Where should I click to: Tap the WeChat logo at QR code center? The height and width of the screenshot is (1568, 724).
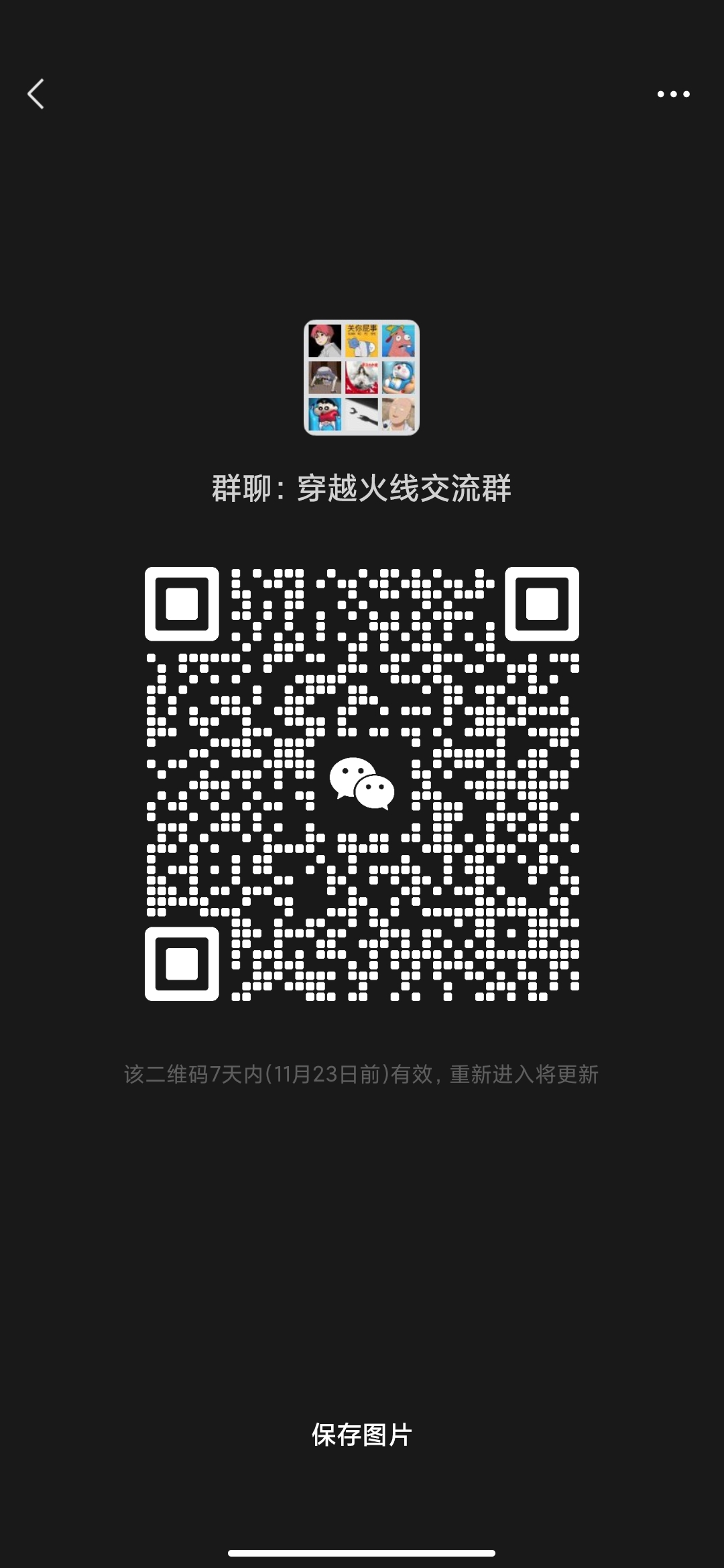(362, 783)
